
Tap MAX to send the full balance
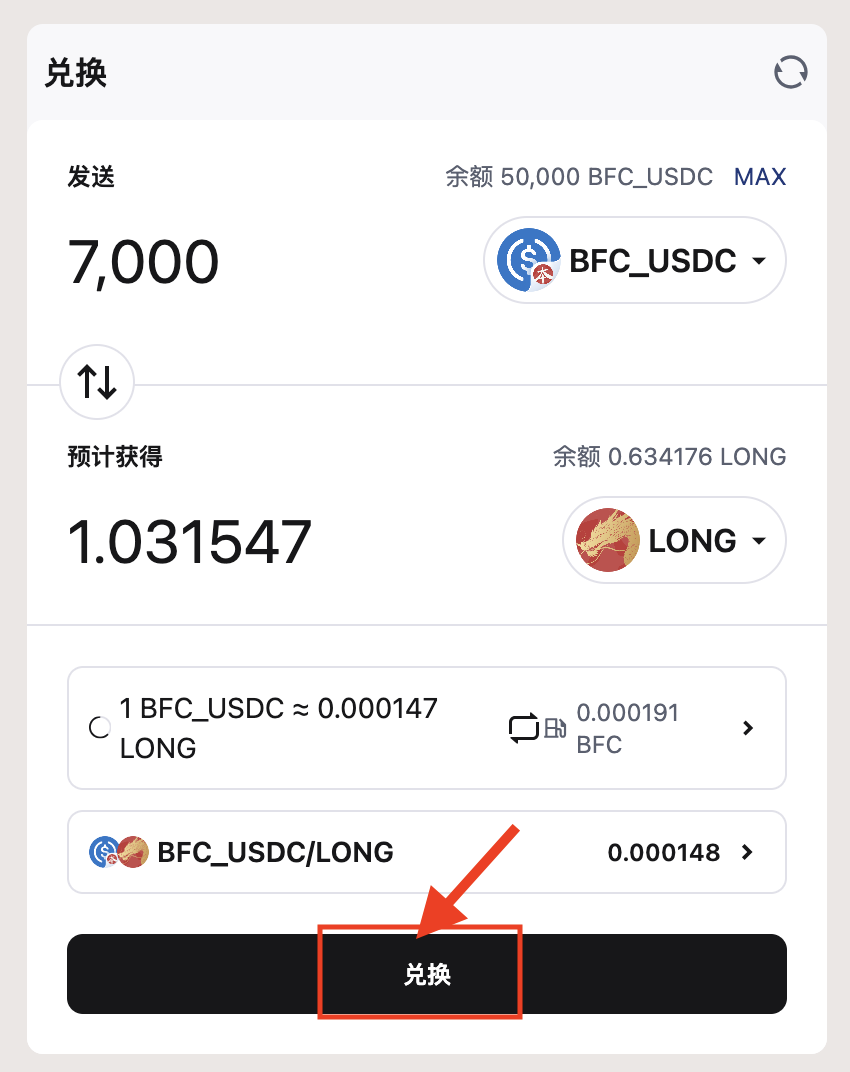(760, 177)
